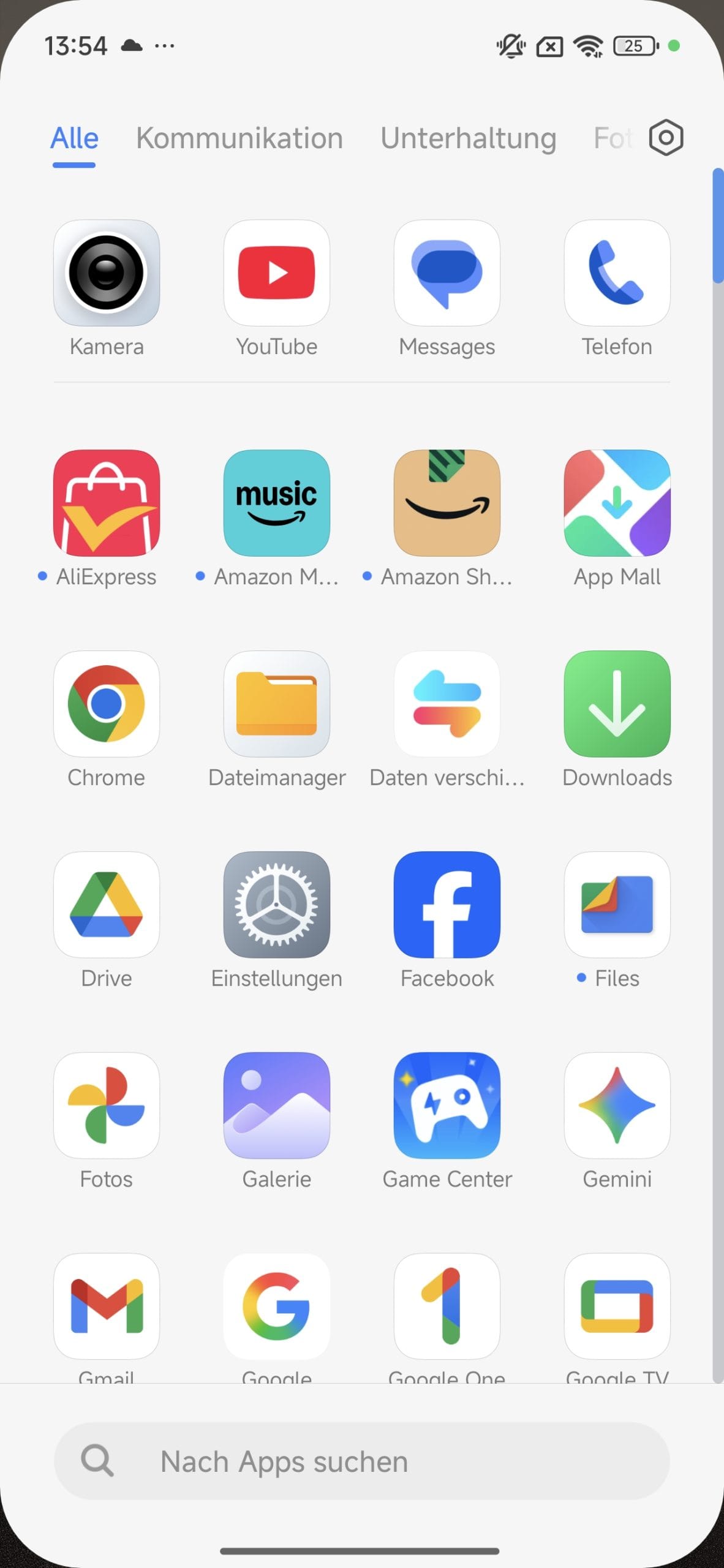
Task: Tap the Nach Apps suchen search field
Action: (x=361, y=1461)
